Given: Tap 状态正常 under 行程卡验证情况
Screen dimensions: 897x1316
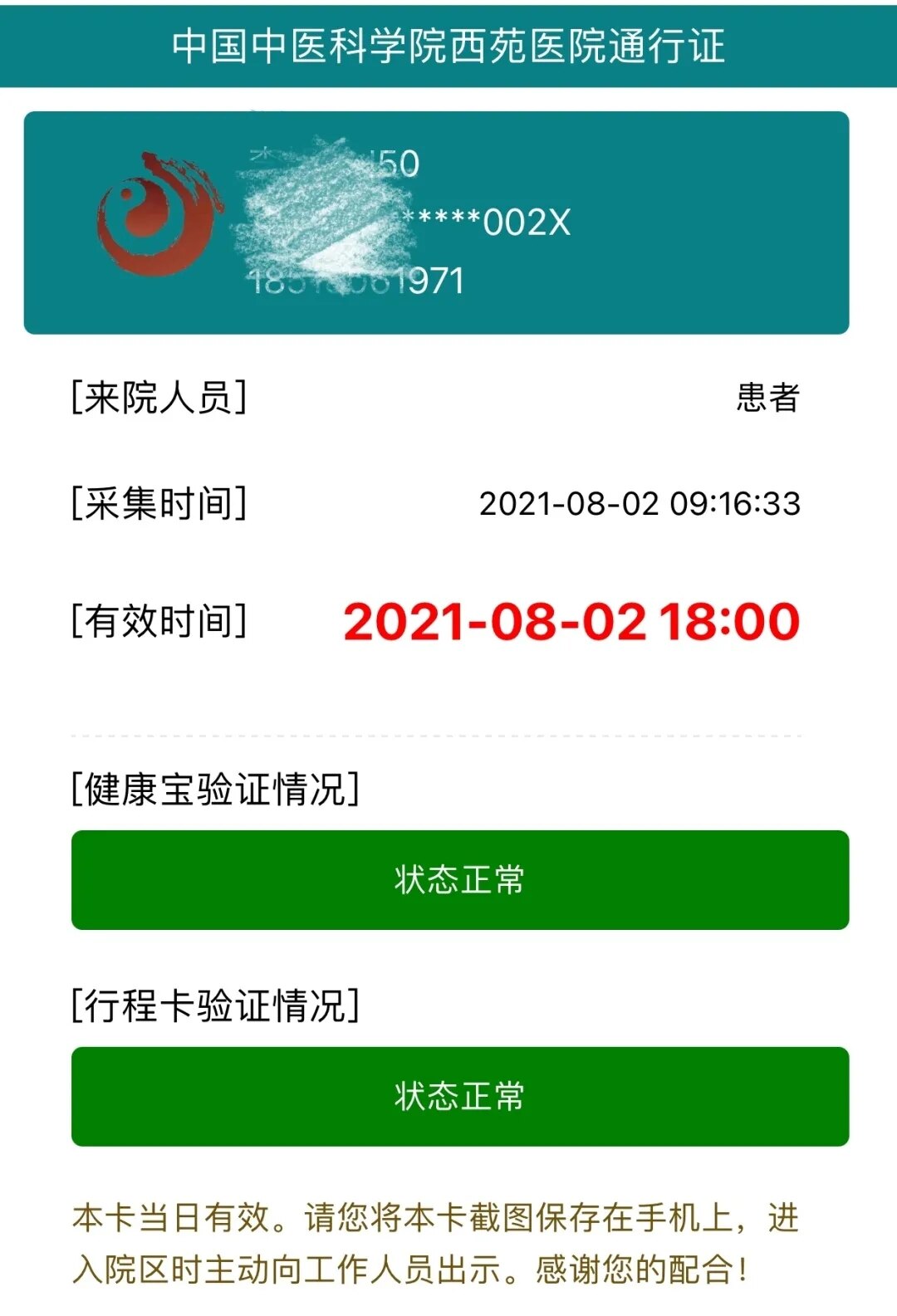Looking at the screenshot, I should (x=459, y=1096).
